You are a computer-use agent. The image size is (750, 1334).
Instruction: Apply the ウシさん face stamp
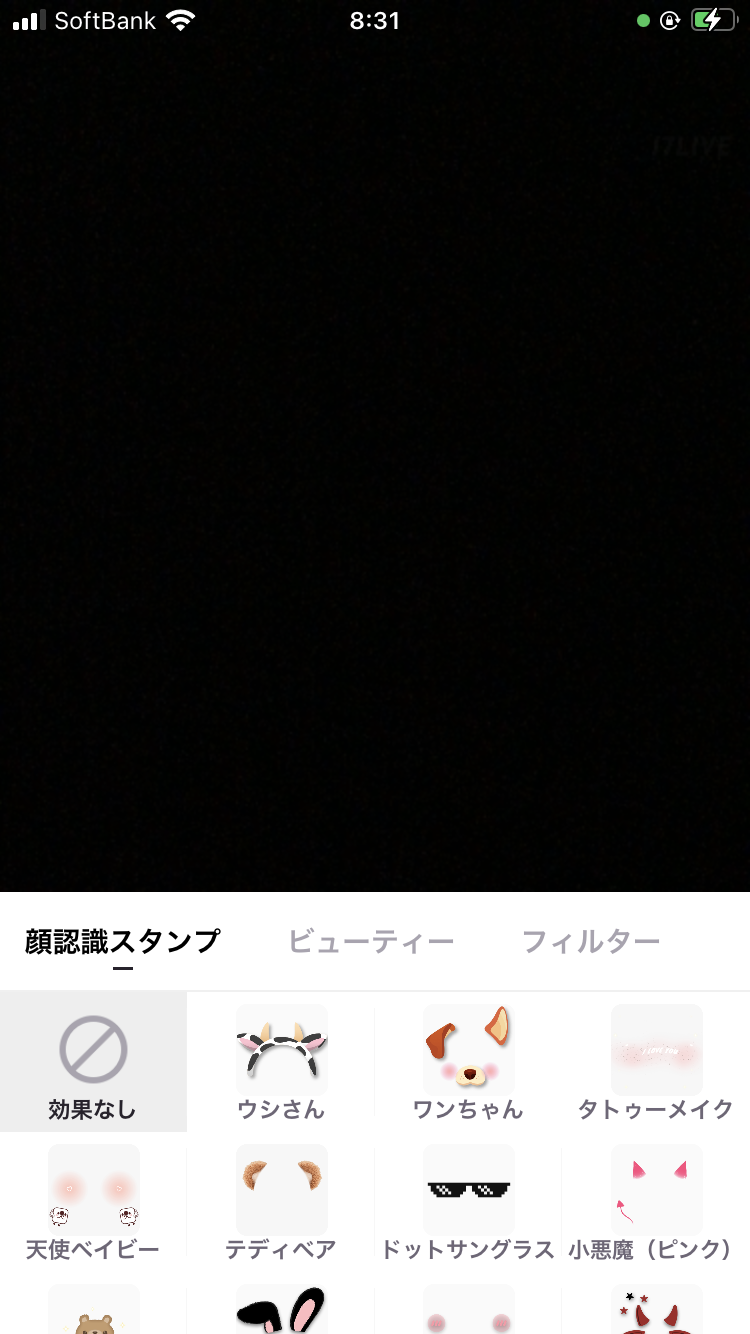pos(281,1062)
